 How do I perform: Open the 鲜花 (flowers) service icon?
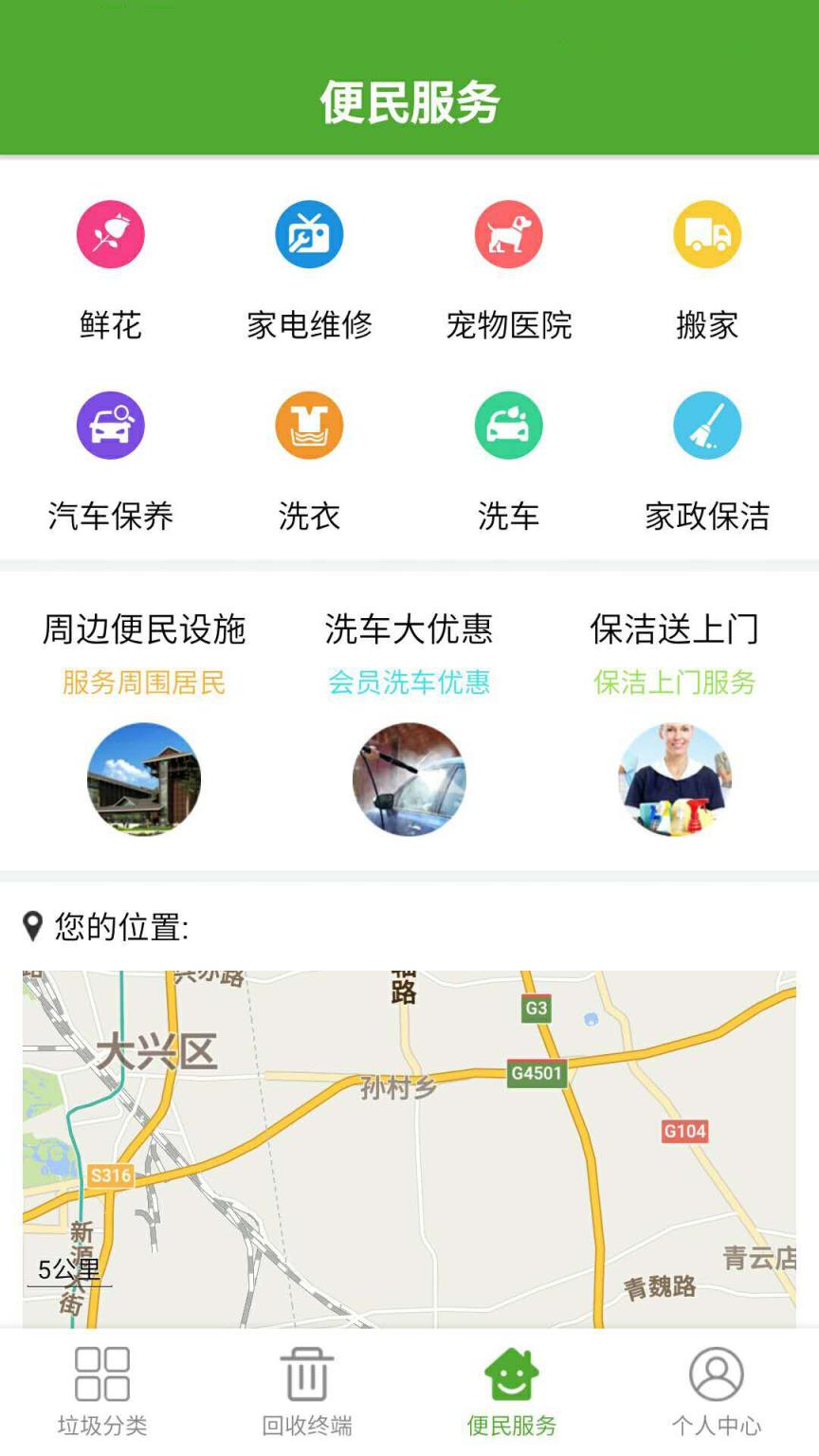(110, 233)
